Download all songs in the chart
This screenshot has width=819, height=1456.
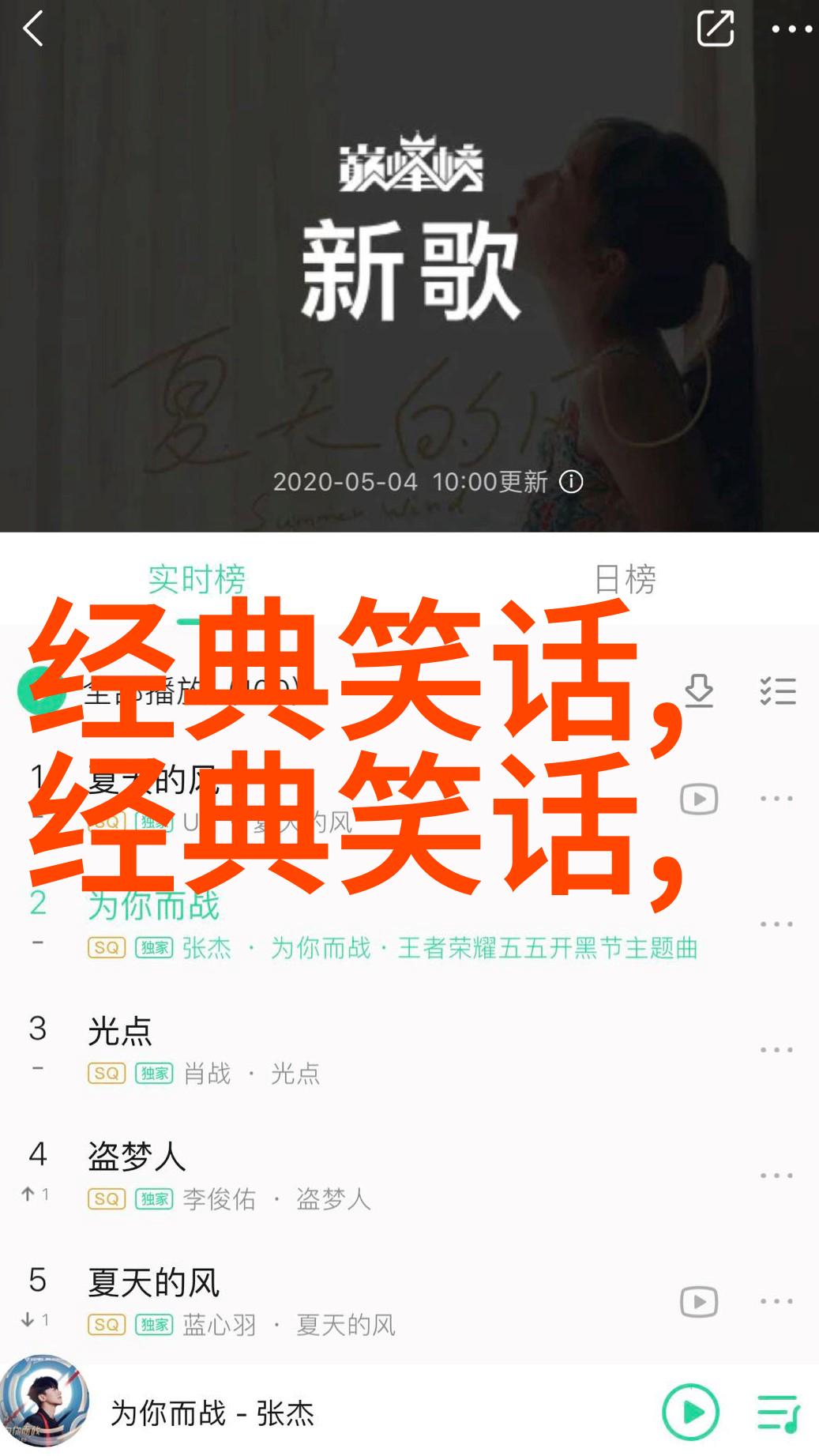pyautogui.click(x=699, y=690)
